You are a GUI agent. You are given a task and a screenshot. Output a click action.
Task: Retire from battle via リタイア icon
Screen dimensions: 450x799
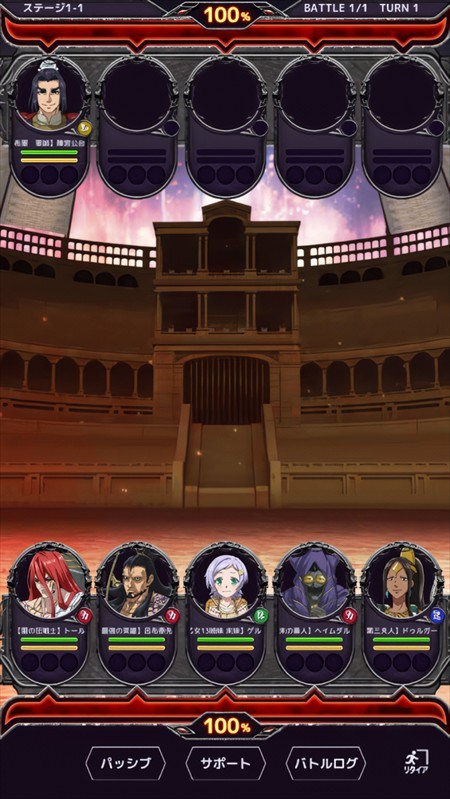417,763
